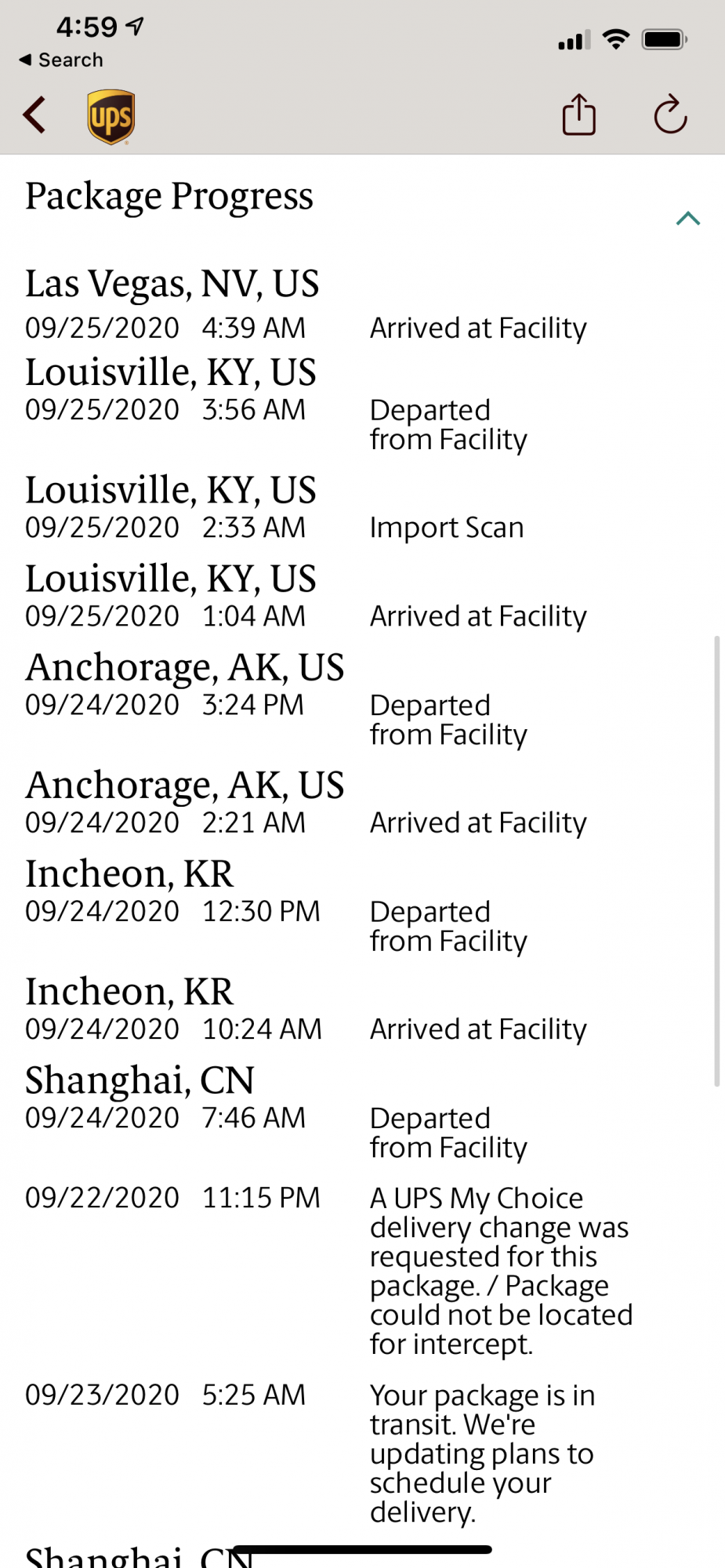Refresh the package tracking page

[x=671, y=114]
